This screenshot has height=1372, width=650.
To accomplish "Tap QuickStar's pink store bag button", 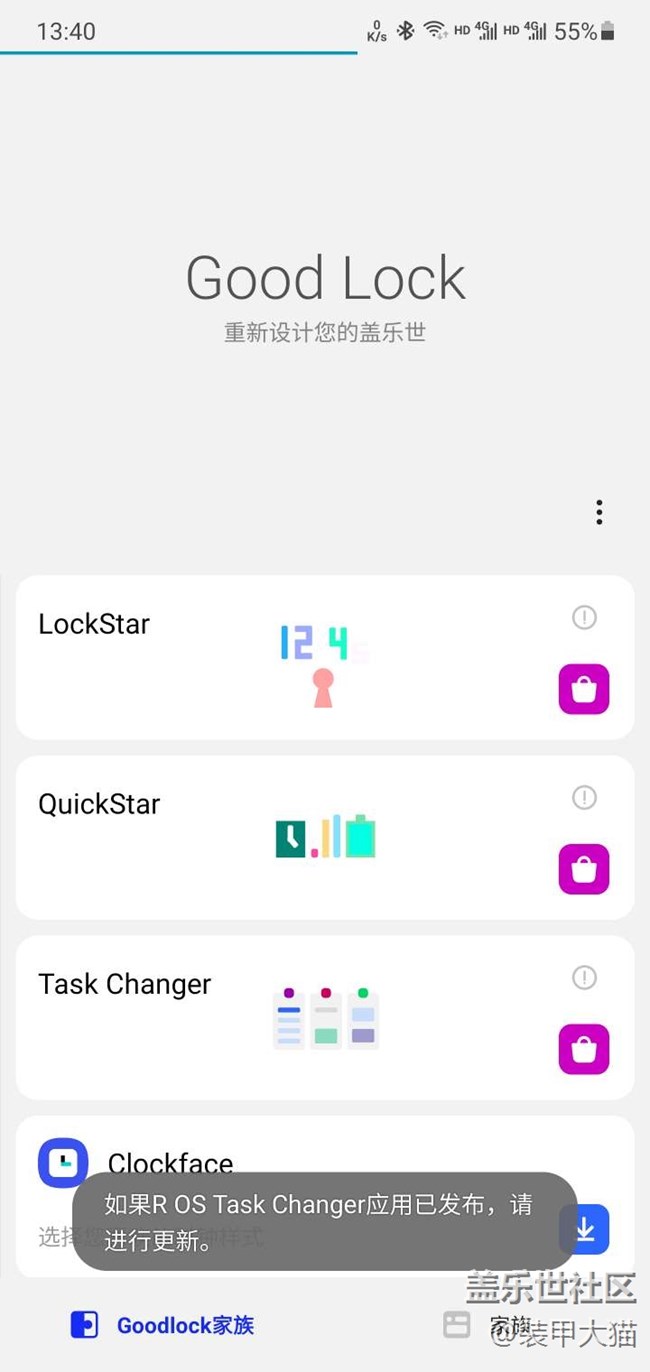I will click(x=584, y=869).
